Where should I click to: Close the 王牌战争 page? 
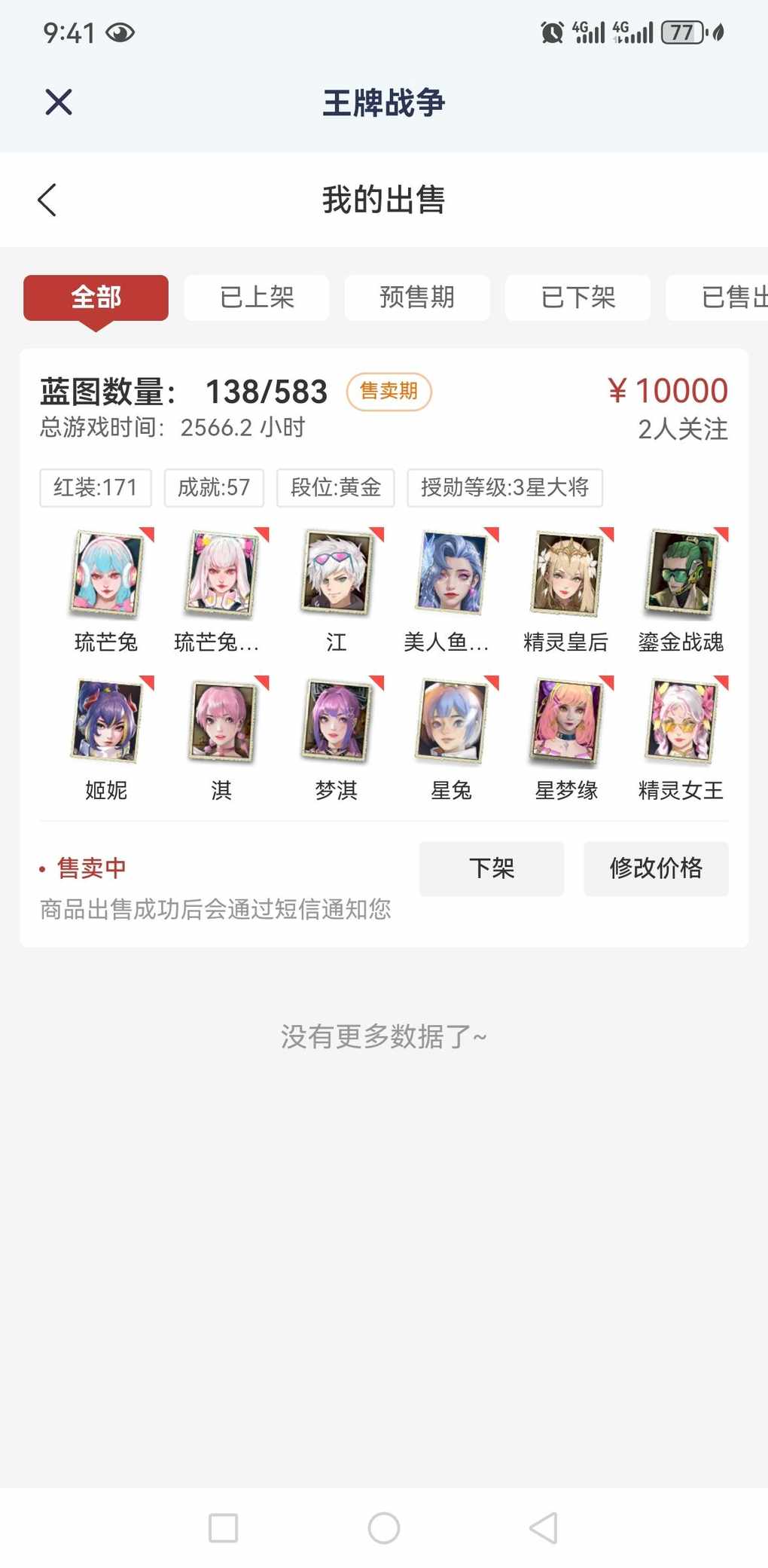pos(59,102)
